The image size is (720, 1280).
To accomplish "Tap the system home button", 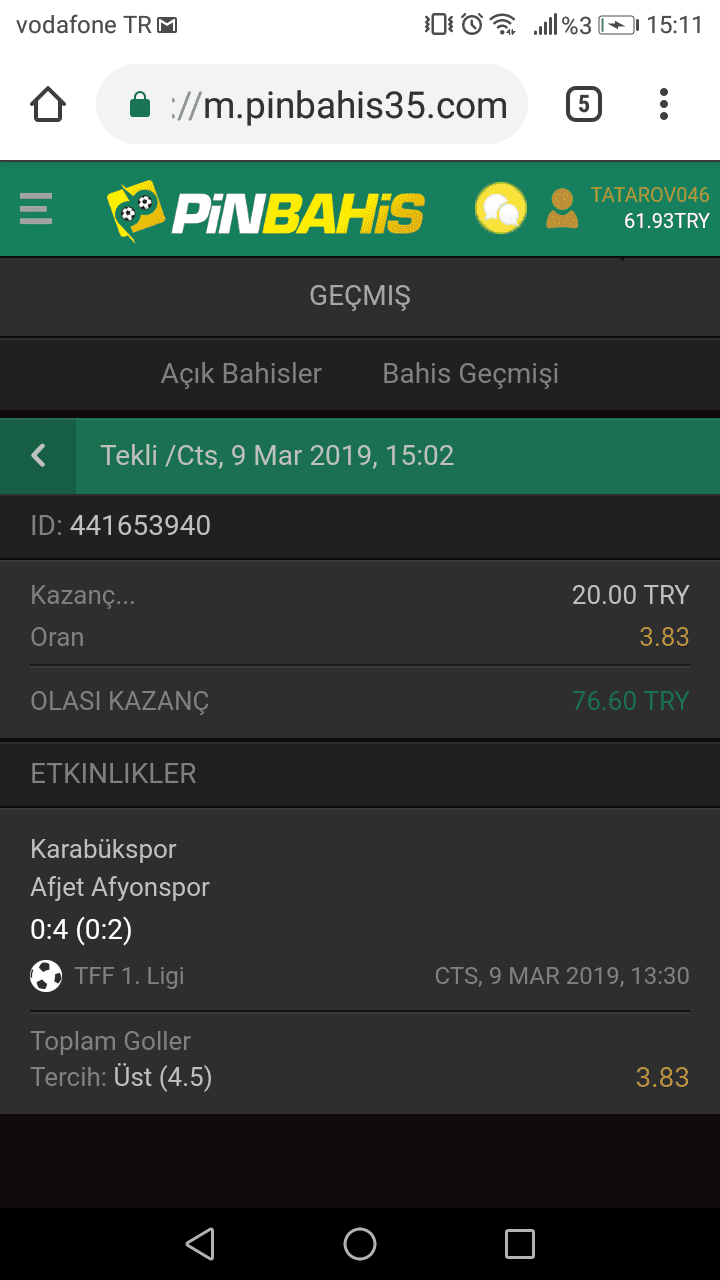I will coord(360,1244).
